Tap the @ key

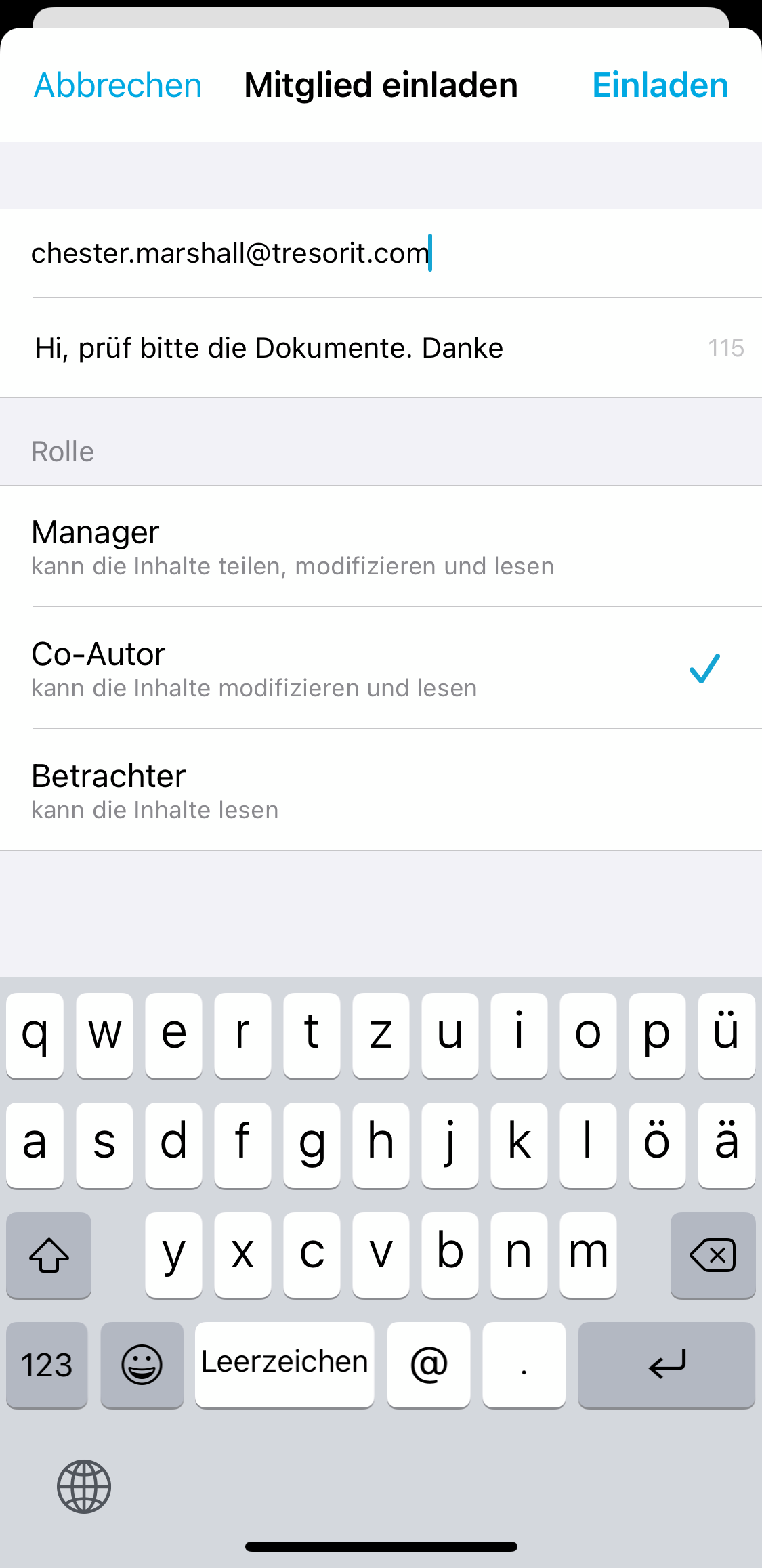click(x=428, y=1365)
